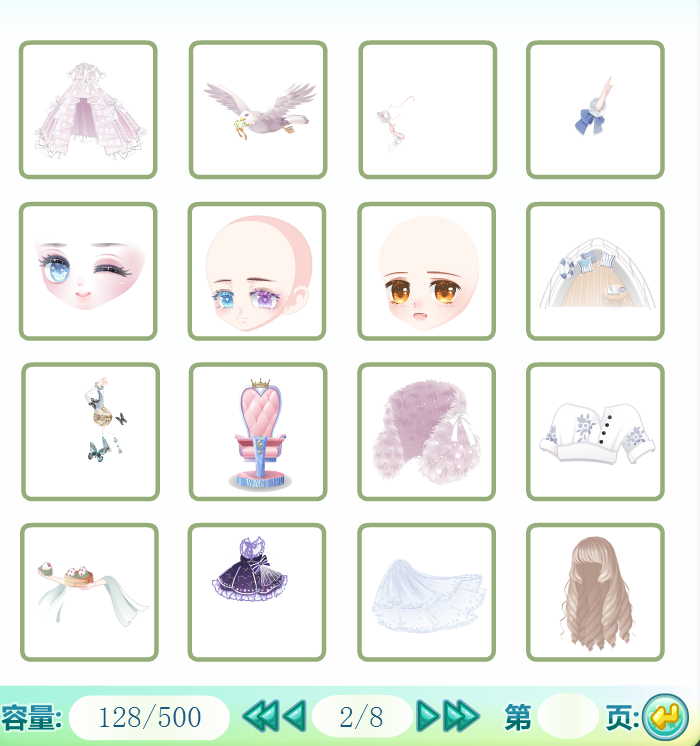Pick the white layered skirt item
700x746 pixels.
pos(427,592)
